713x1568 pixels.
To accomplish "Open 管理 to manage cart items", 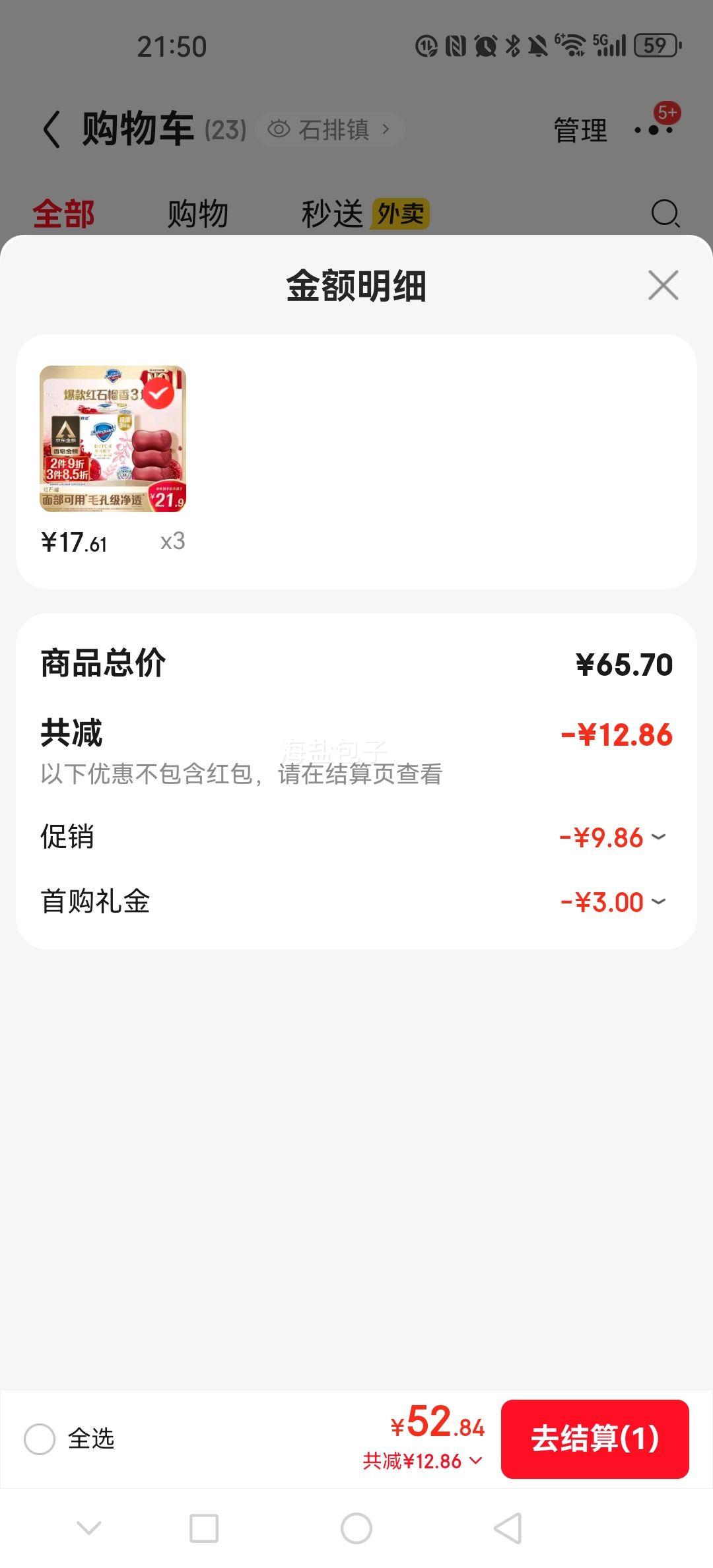I will [580, 130].
